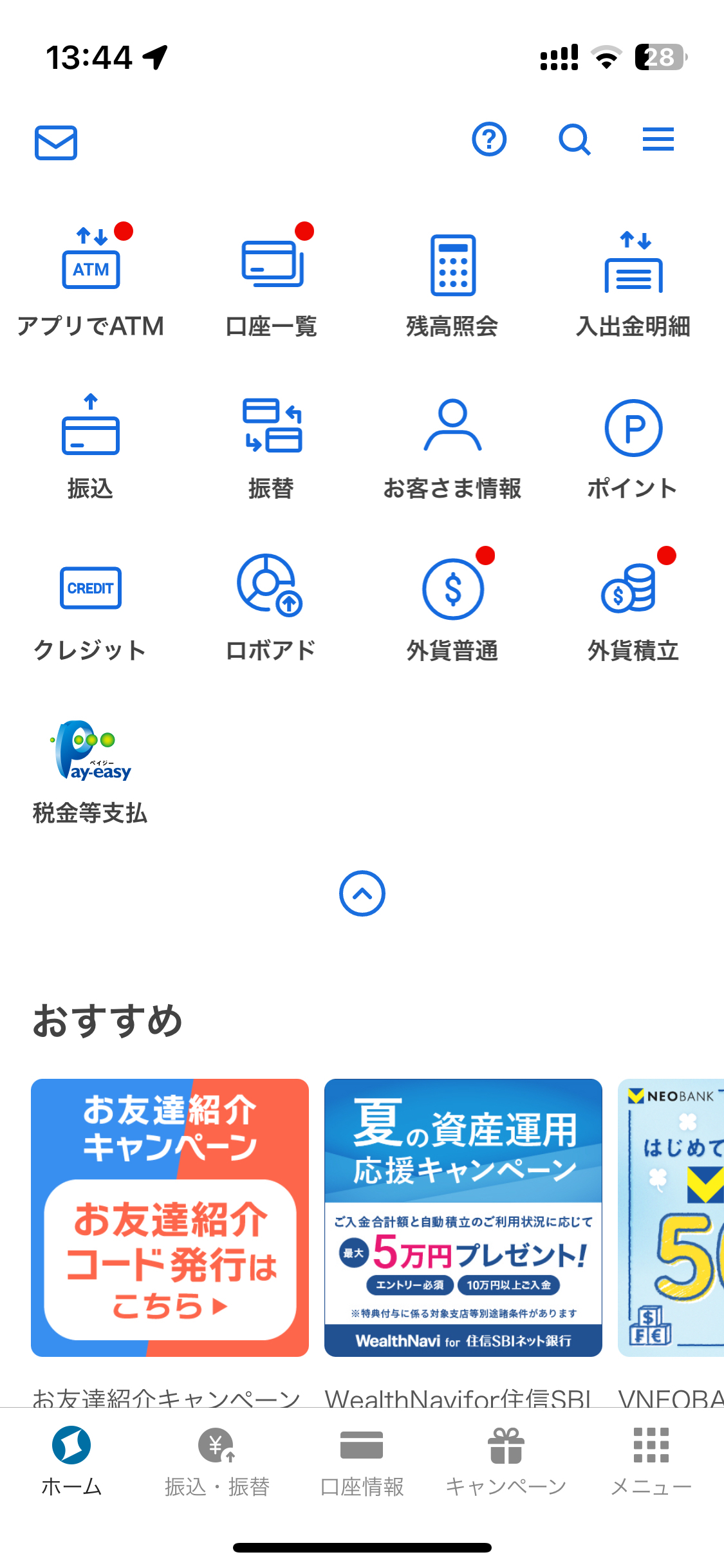Tap the search magnifier icon
The width and height of the screenshot is (724, 1568).
tap(574, 140)
